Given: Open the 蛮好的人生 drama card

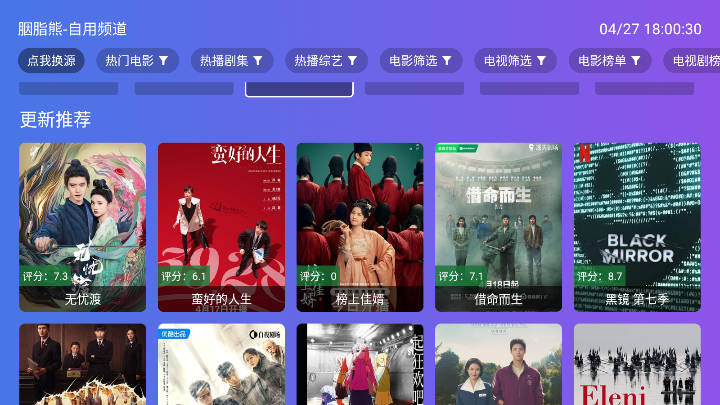Looking at the screenshot, I should tap(221, 227).
